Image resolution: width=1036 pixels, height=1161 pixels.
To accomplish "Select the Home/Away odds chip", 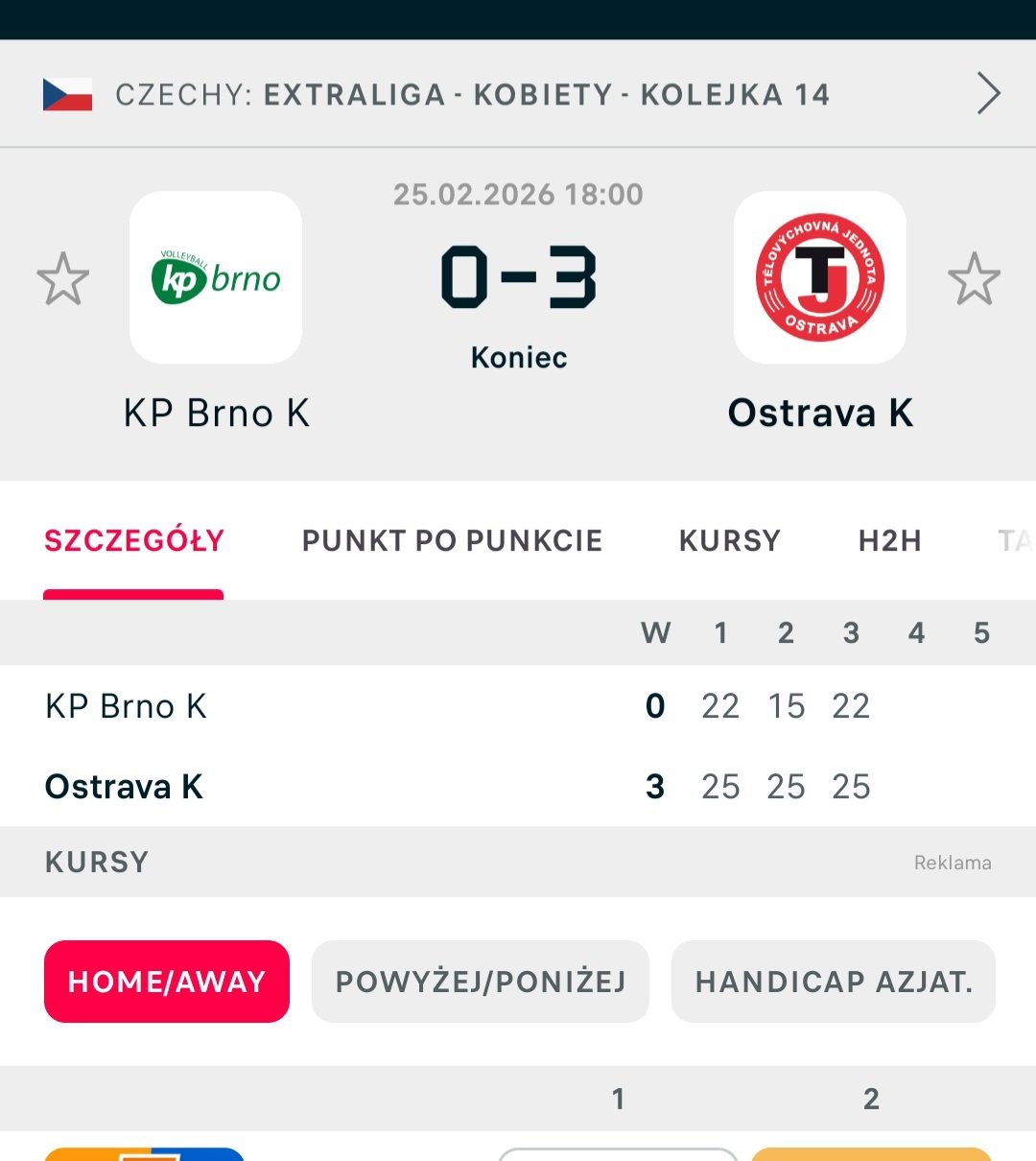I will (167, 982).
